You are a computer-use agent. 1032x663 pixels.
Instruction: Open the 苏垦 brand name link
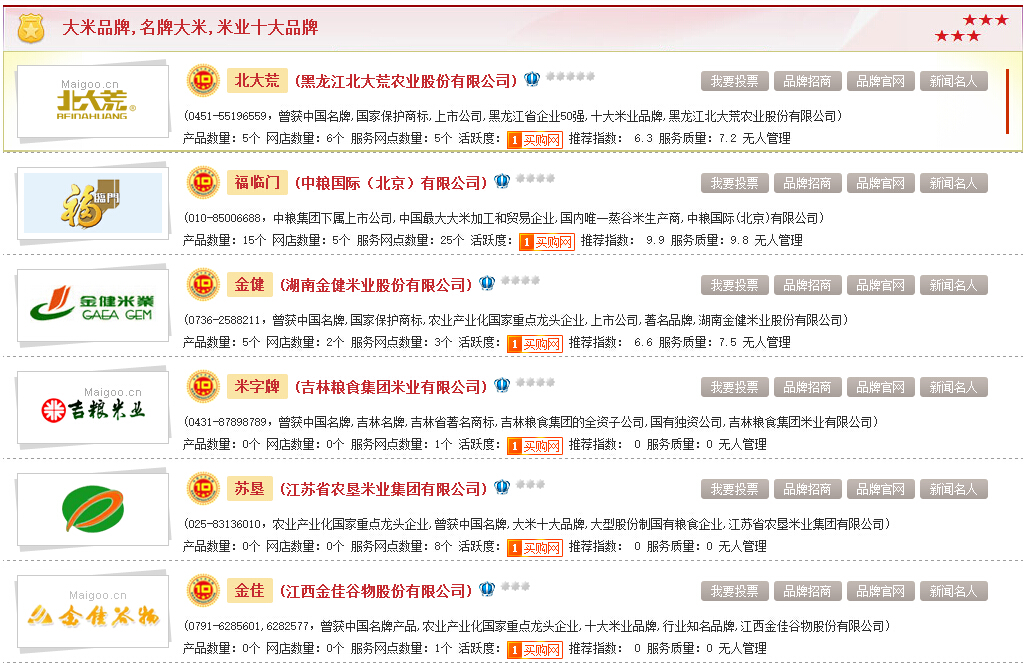(x=250, y=488)
